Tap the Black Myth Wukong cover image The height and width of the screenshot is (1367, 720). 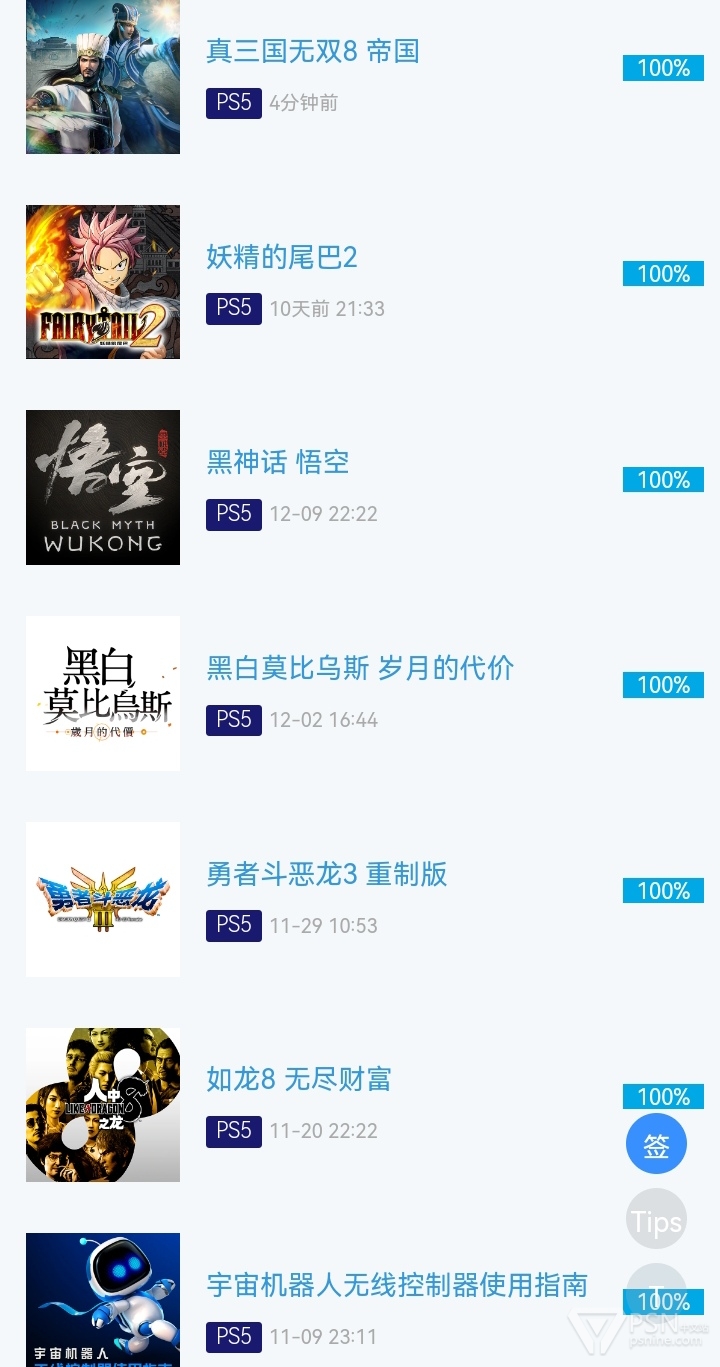click(103, 487)
